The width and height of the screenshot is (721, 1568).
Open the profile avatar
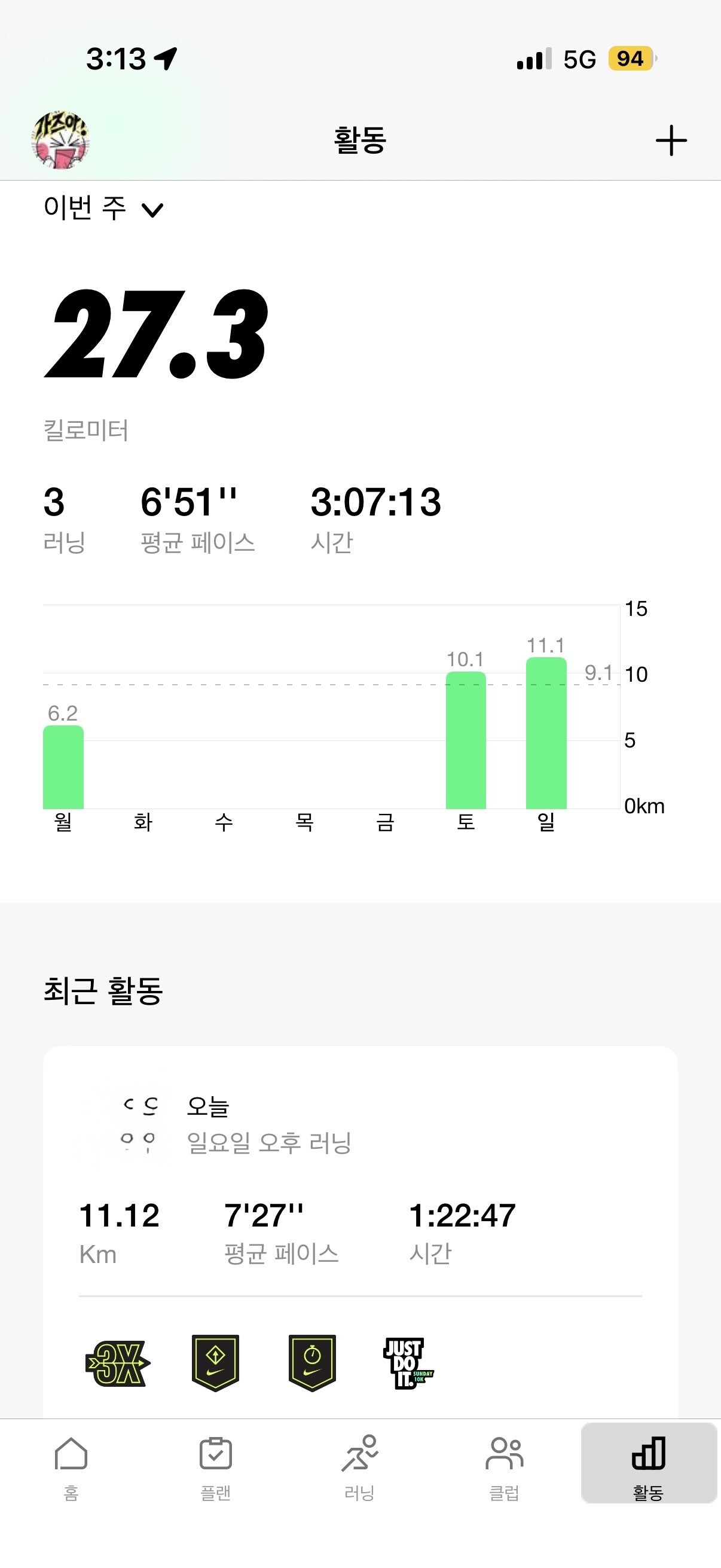[x=60, y=140]
